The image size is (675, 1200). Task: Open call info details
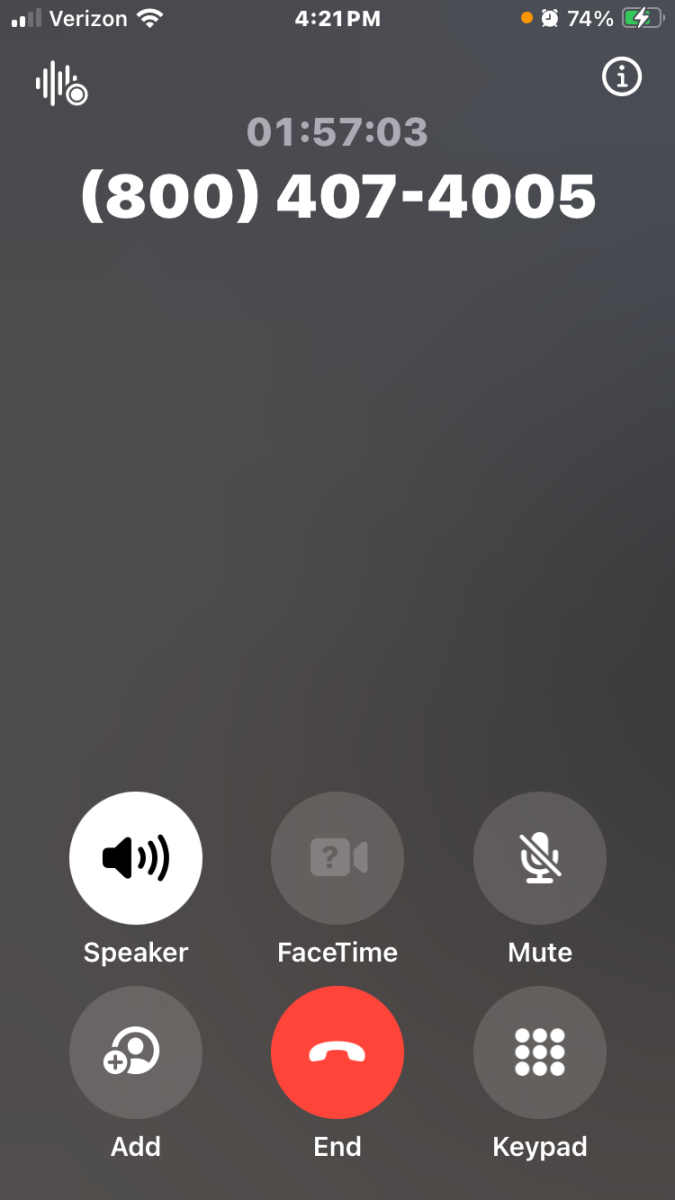pyautogui.click(x=621, y=77)
